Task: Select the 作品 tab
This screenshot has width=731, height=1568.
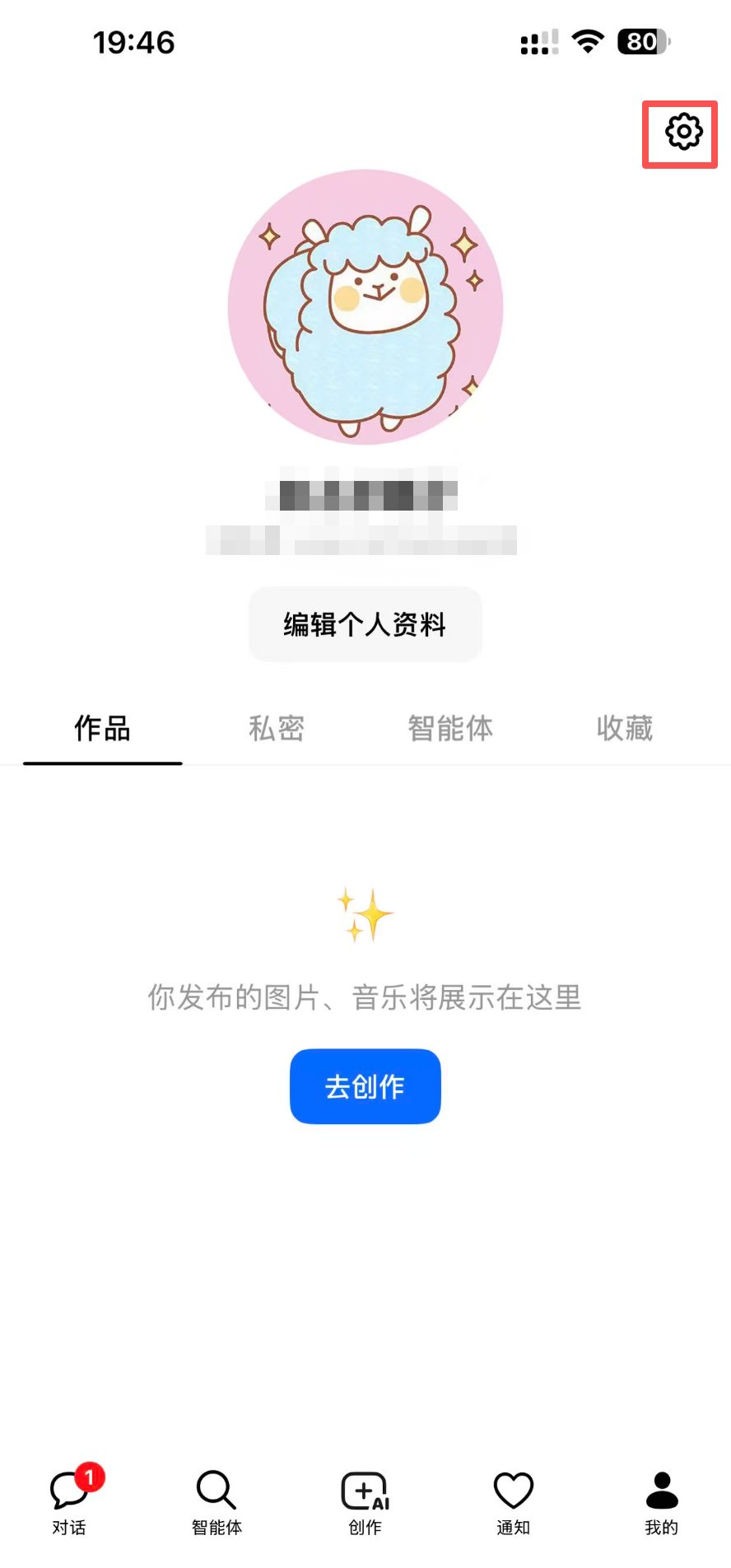Action: click(103, 729)
